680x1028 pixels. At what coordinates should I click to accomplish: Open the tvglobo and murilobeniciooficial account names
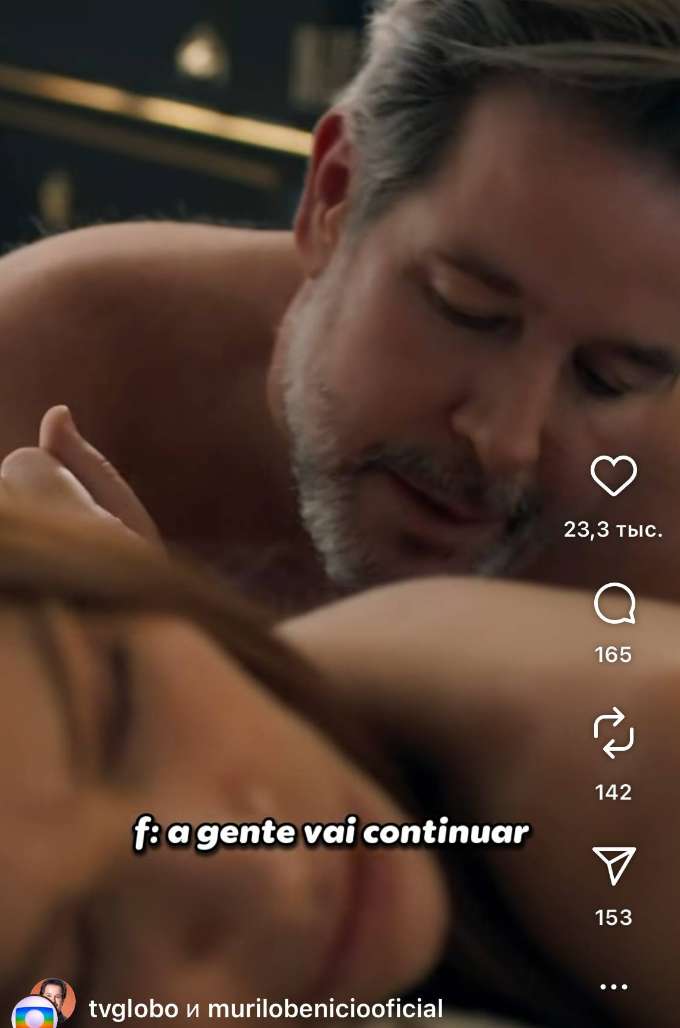[266, 1009]
